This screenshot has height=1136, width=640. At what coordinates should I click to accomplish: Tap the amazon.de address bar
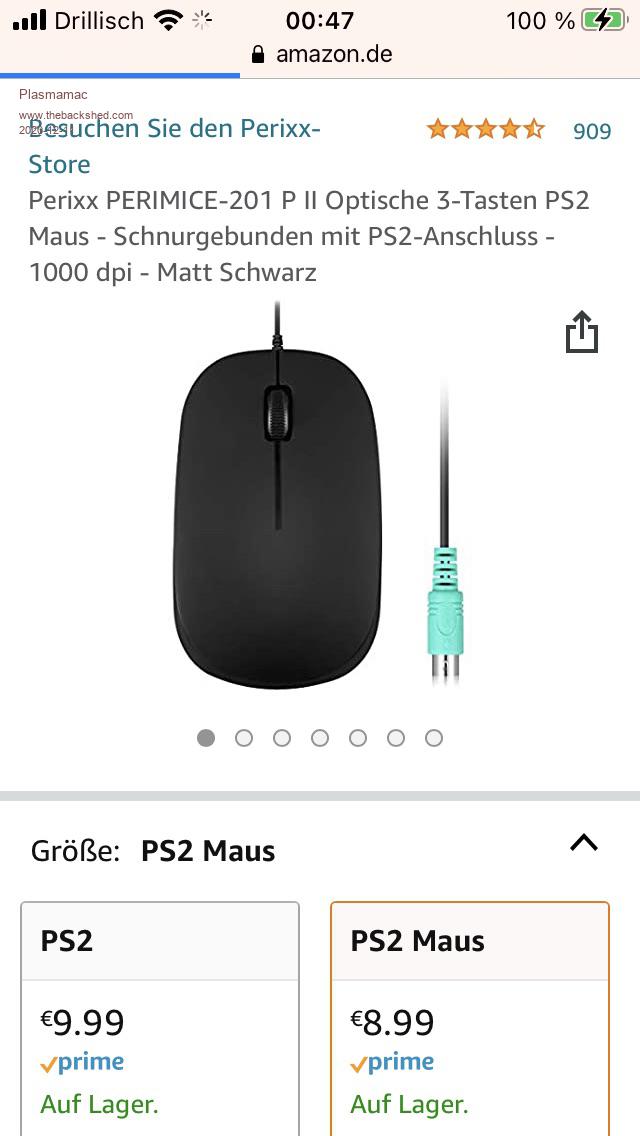[x=322, y=54]
